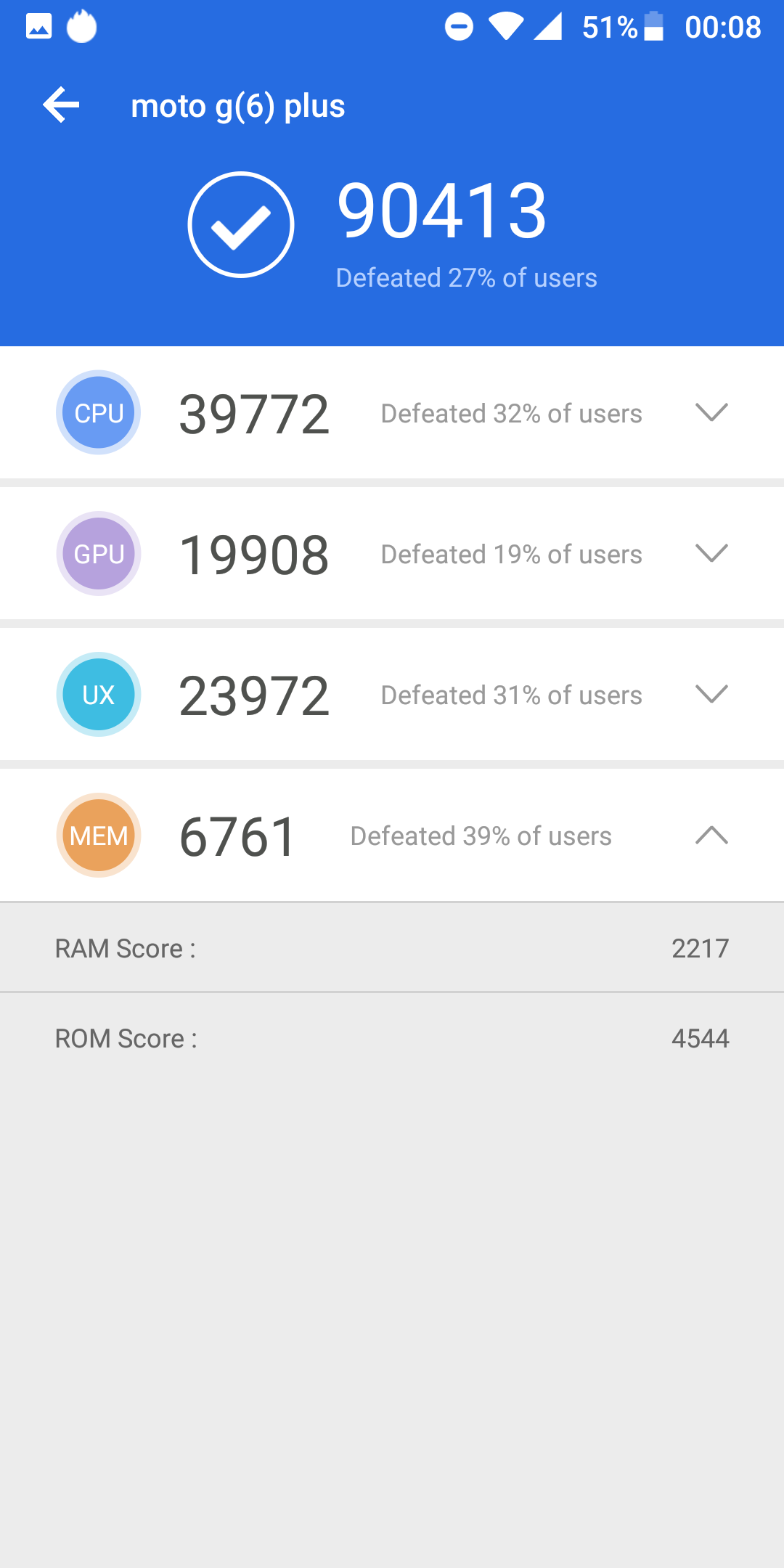Expand the UX score details
This screenshot has width=784, height=1568.
pyautogui.click(x=711, y=694)
